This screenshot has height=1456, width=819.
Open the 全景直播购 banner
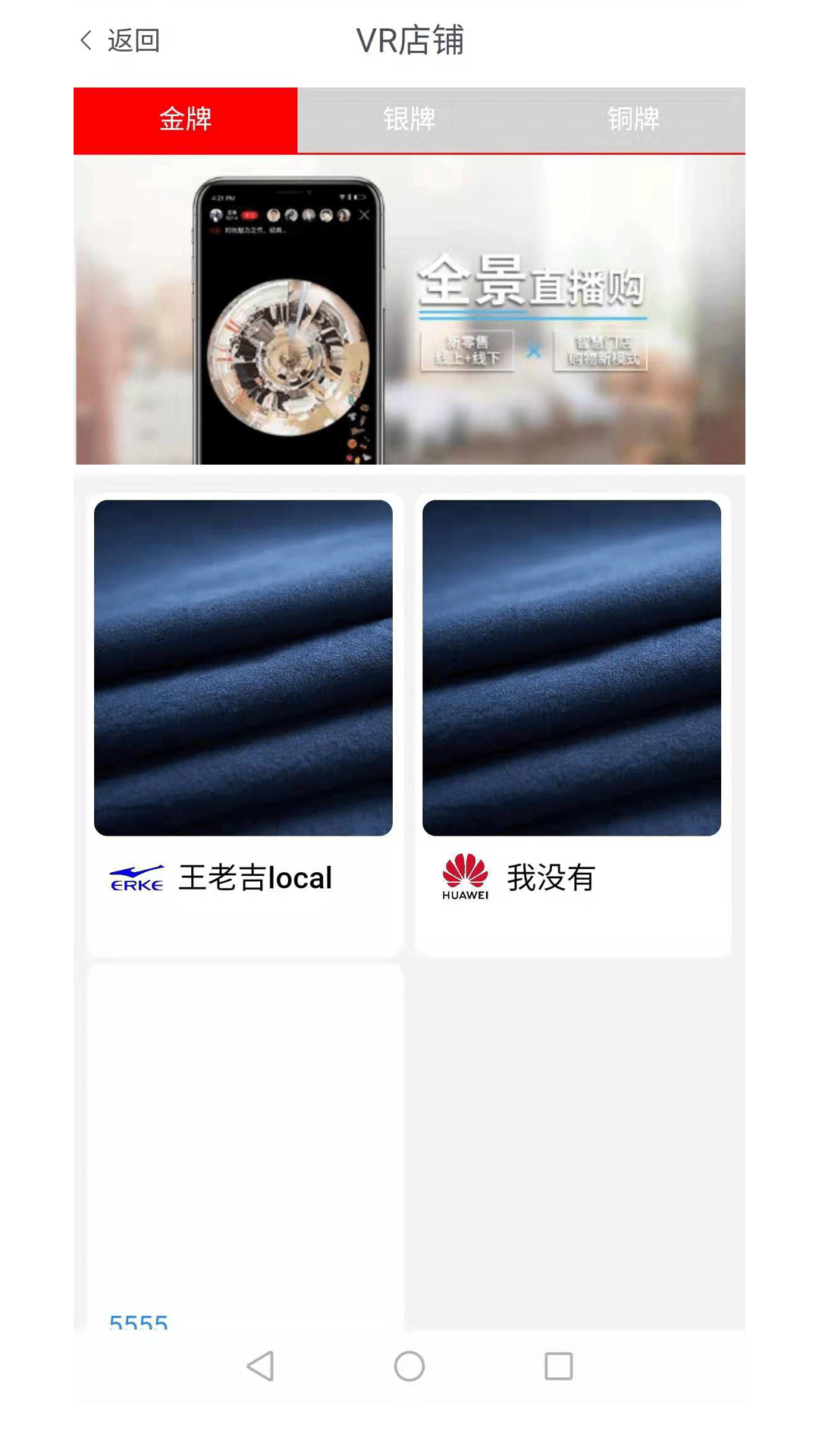409,309
